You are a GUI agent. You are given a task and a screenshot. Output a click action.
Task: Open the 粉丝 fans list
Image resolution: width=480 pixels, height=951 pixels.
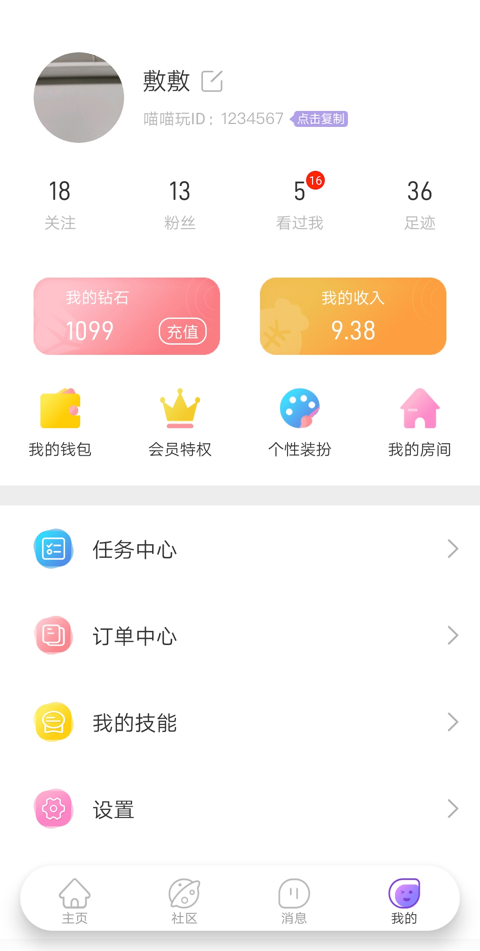click(180, 205)
